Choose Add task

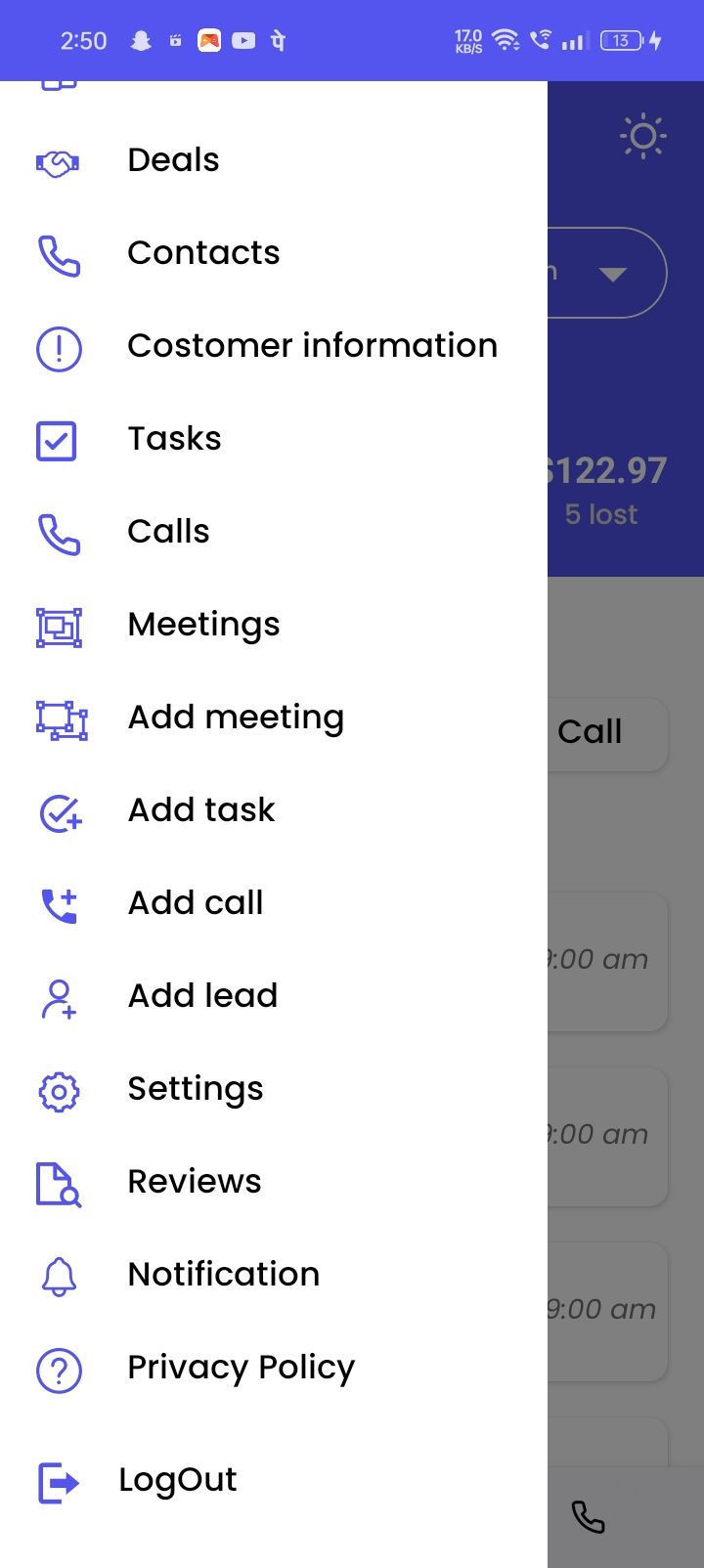201,810
